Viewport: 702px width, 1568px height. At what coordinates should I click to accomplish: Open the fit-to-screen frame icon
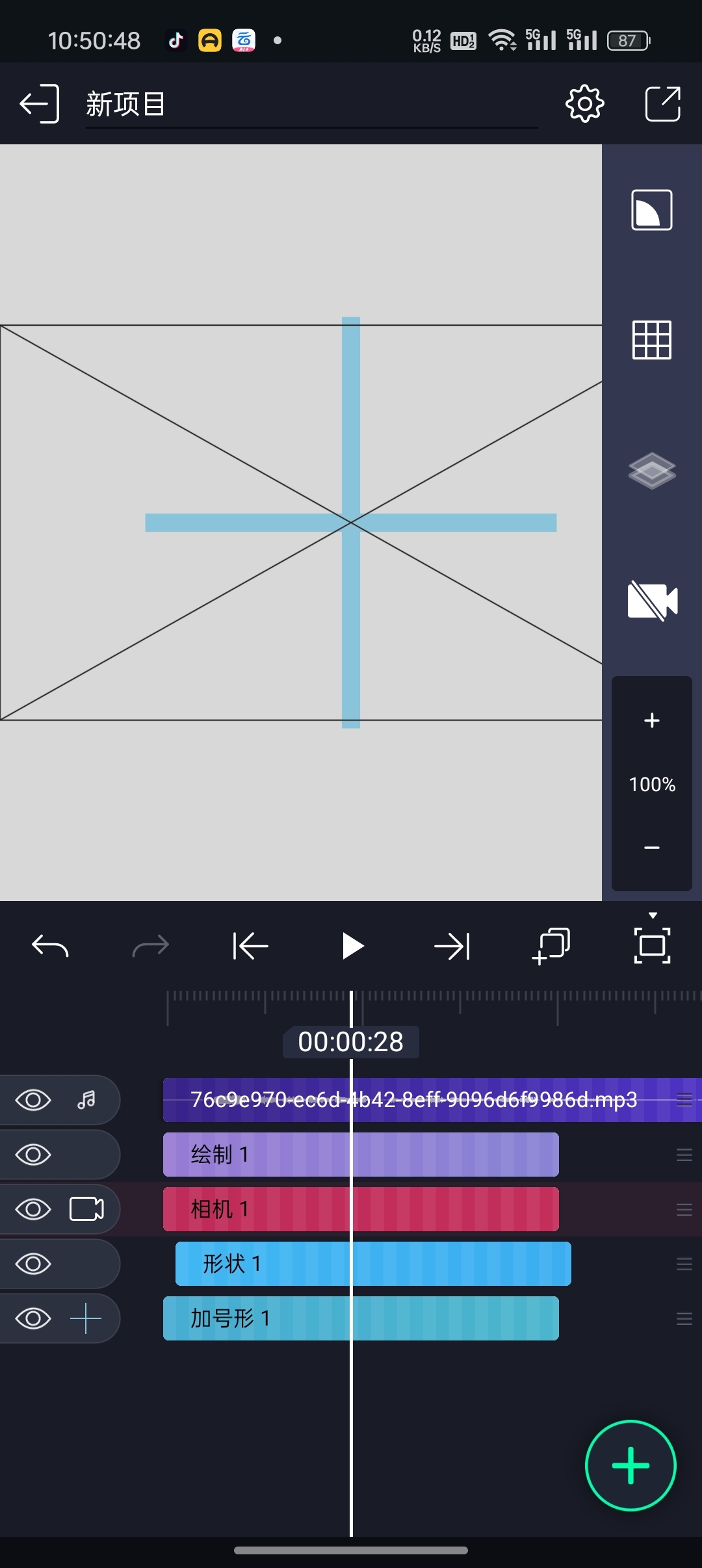point(652,946)
